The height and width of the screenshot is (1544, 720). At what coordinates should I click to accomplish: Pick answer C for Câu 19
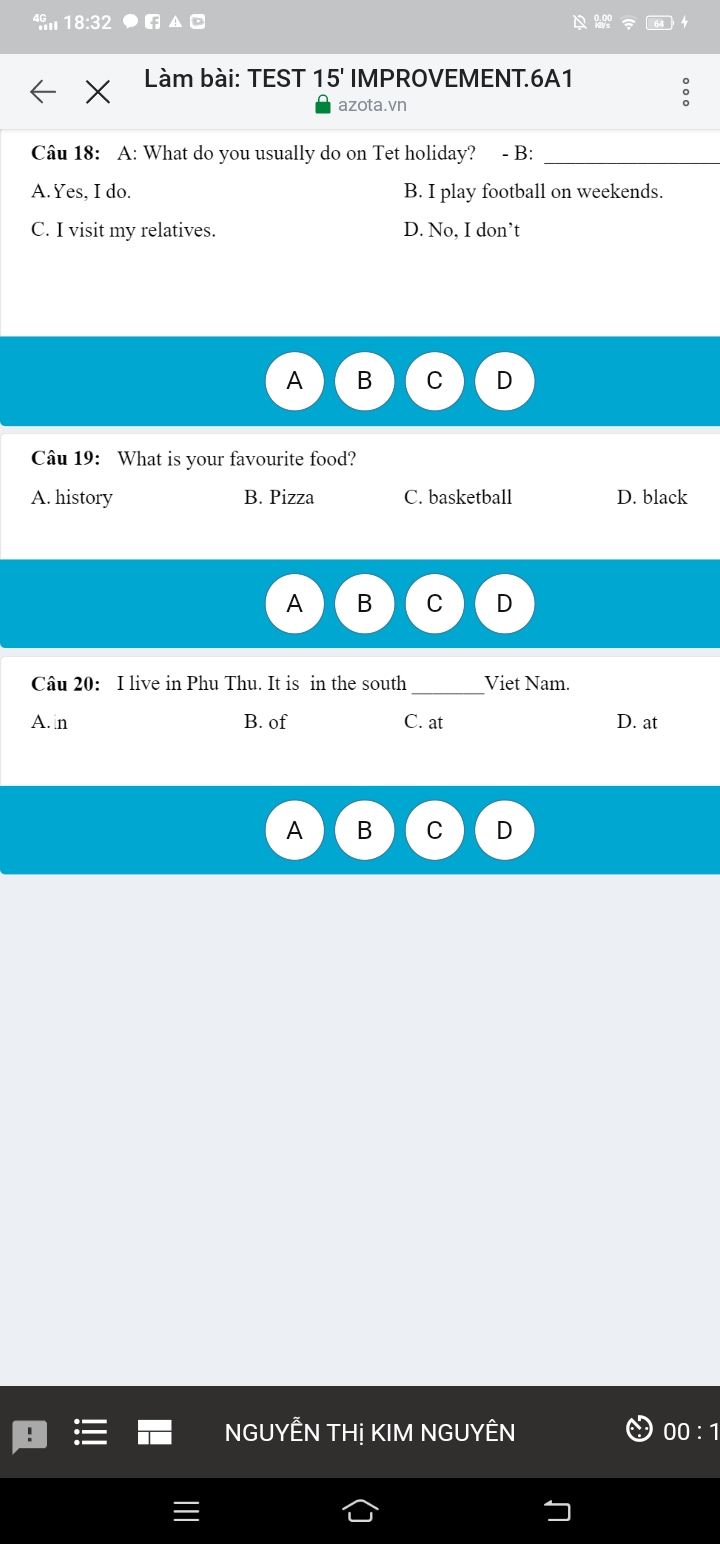[434, 603]
